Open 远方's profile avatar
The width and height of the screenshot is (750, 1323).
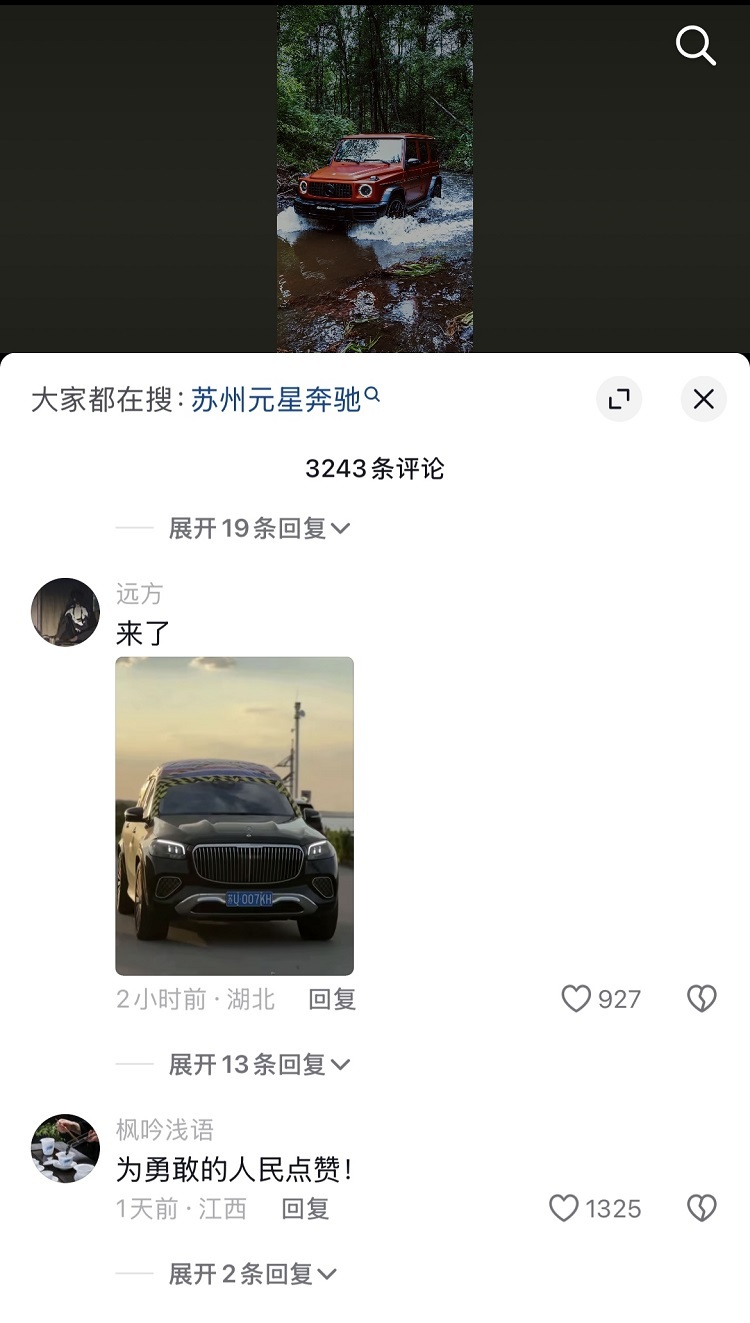pyautogui.click(x=64, y=611)
